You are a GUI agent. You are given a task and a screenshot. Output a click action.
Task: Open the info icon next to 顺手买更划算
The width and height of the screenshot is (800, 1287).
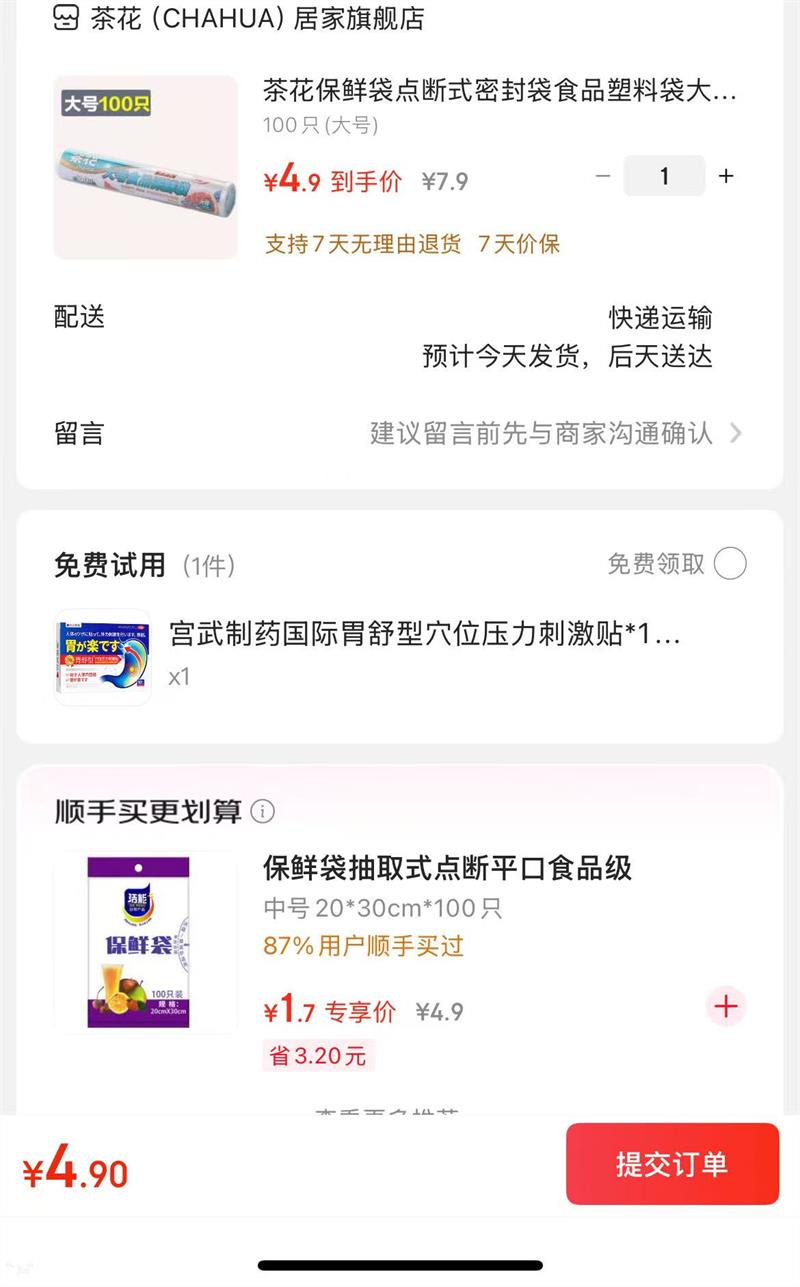tap(262, 812)
